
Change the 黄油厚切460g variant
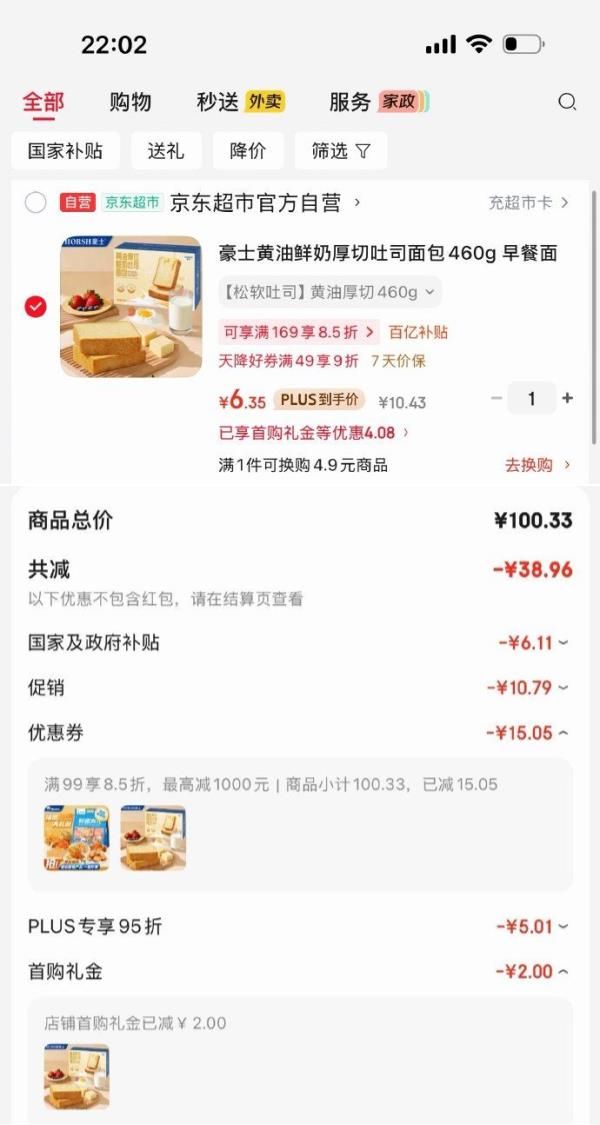coord(330,292)
